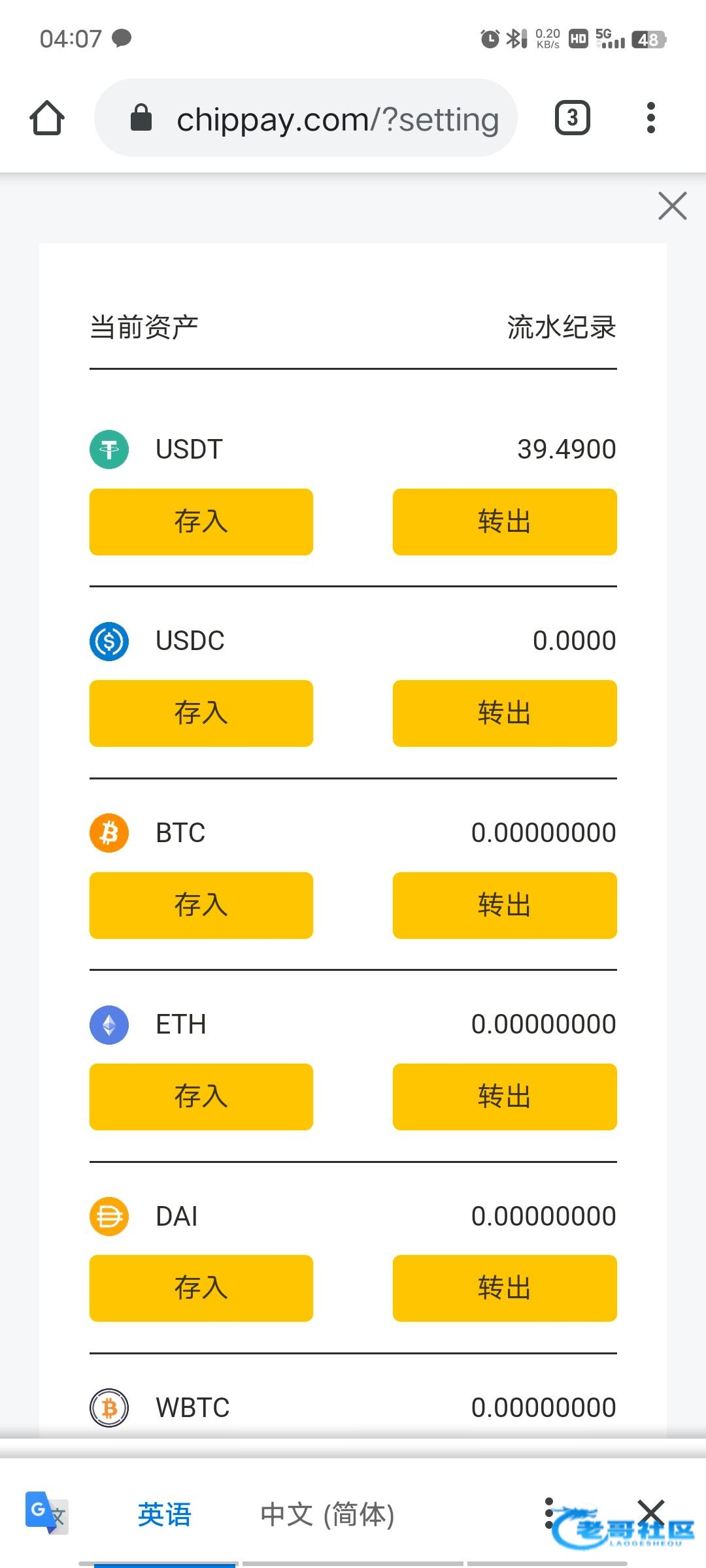Switch translation to 中文 (简体)
Screen dimensions: 706x1568
(x=327, y=1514)
